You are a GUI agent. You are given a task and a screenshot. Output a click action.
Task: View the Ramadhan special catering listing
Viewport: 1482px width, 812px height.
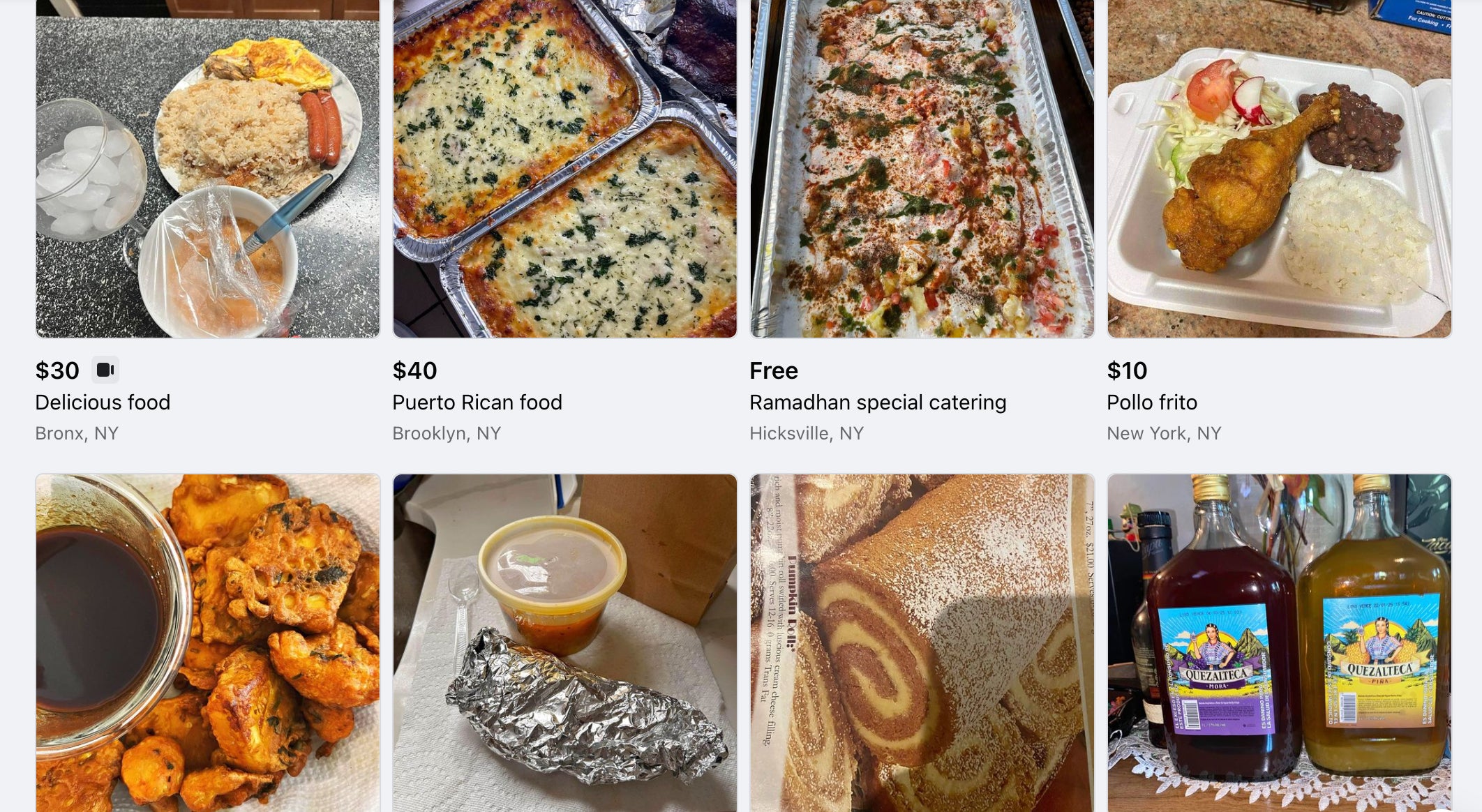click(x=922, y=169)
